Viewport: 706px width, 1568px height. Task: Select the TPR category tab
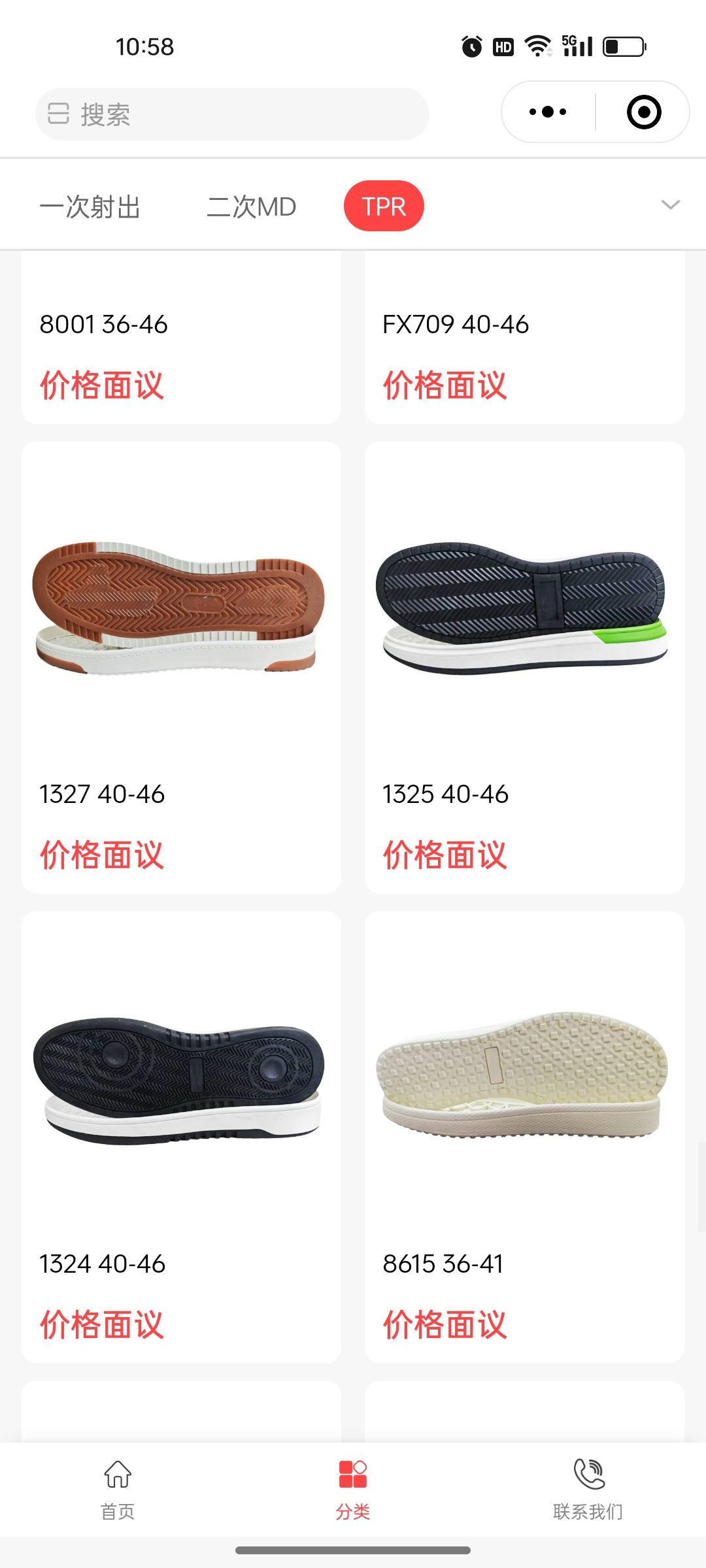[x=384, y=206]
